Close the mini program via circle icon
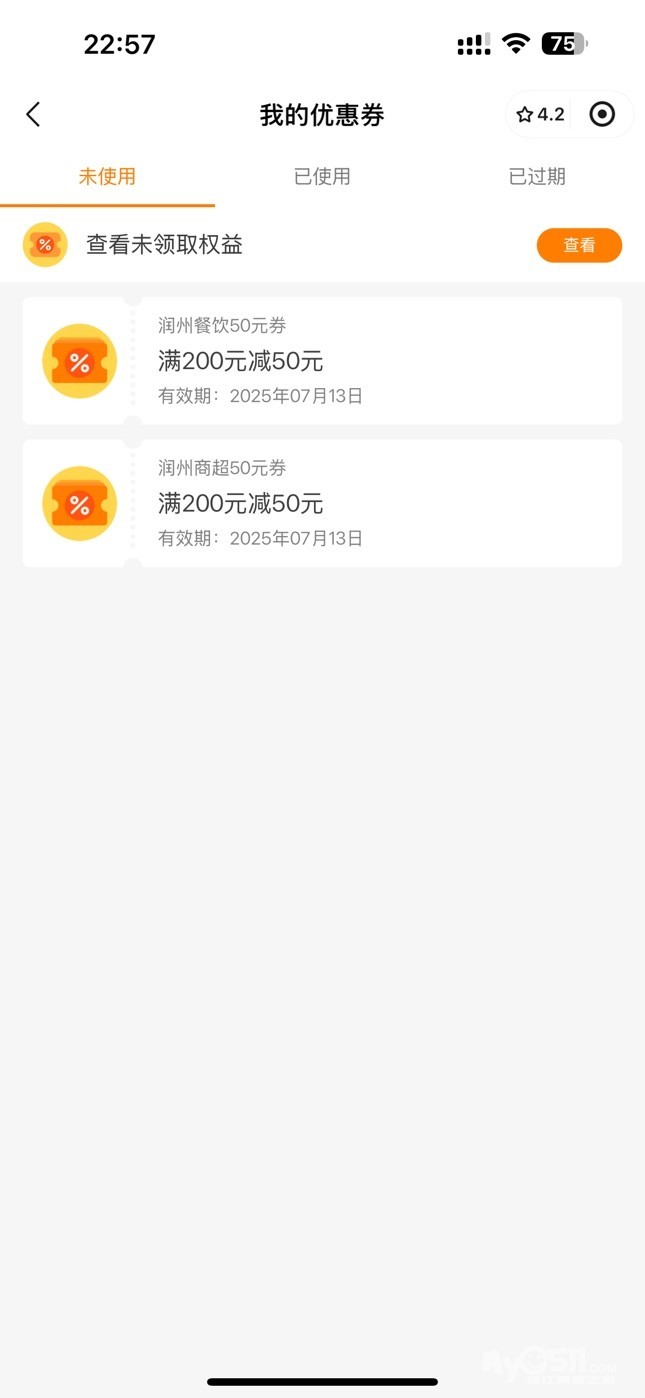Screen dimensions: 645x1398 [602, 115]
